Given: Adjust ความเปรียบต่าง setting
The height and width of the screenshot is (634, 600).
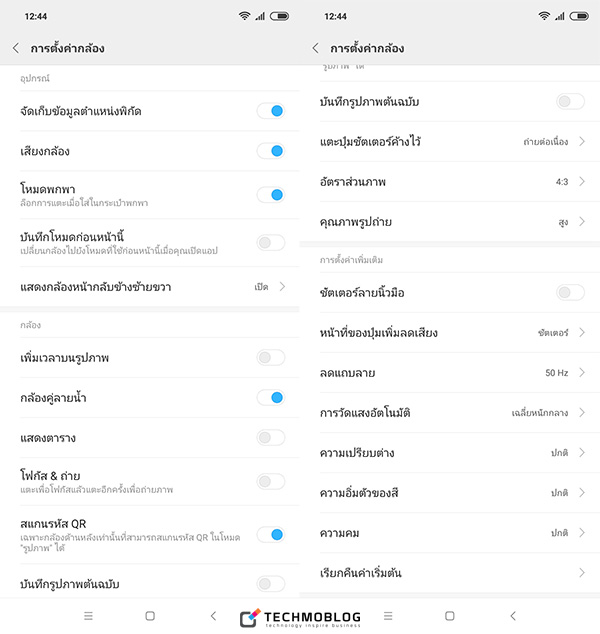Looking at the screenshot, I should tap(450, 452).
